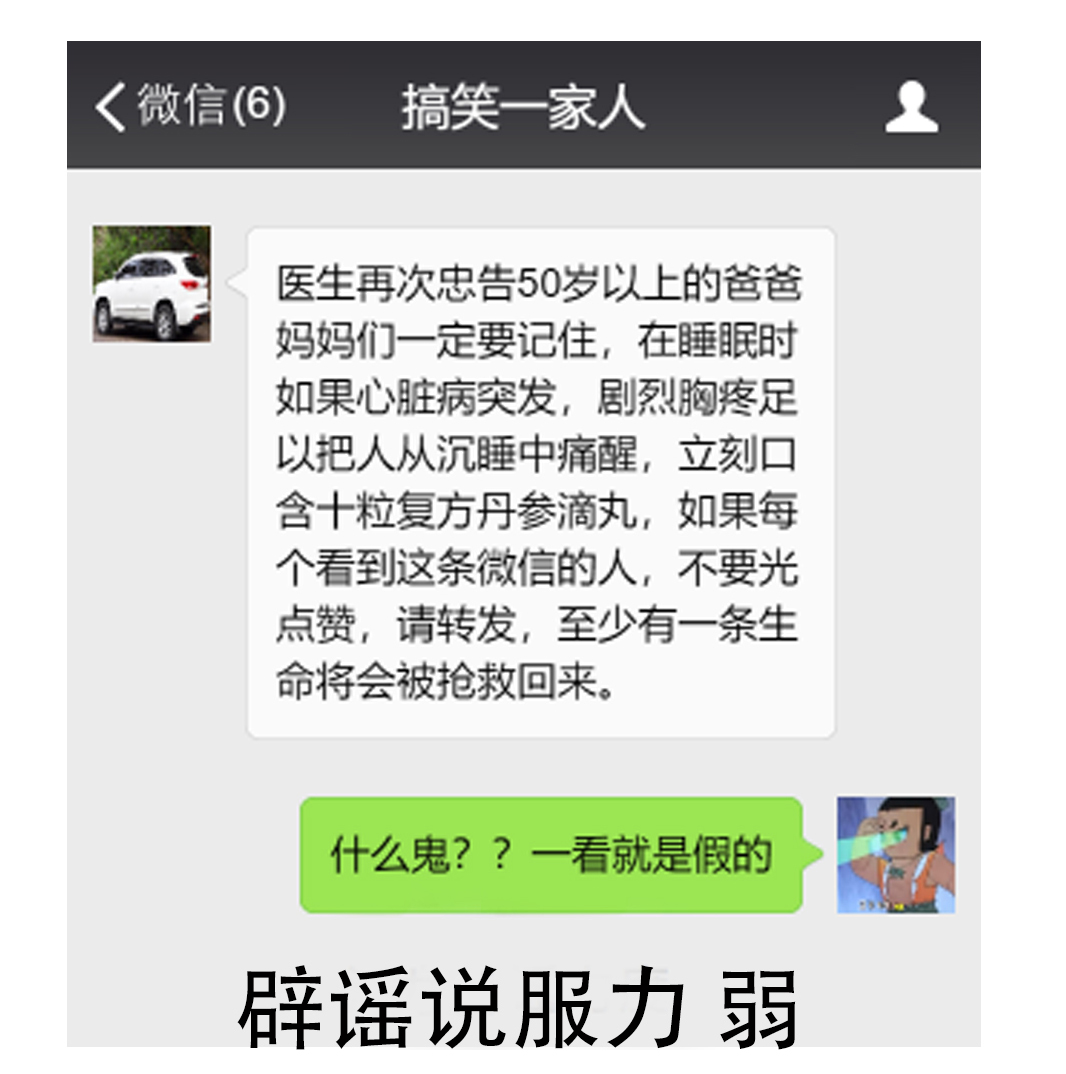Open chat member details via person icon

[x=910, y=108]
